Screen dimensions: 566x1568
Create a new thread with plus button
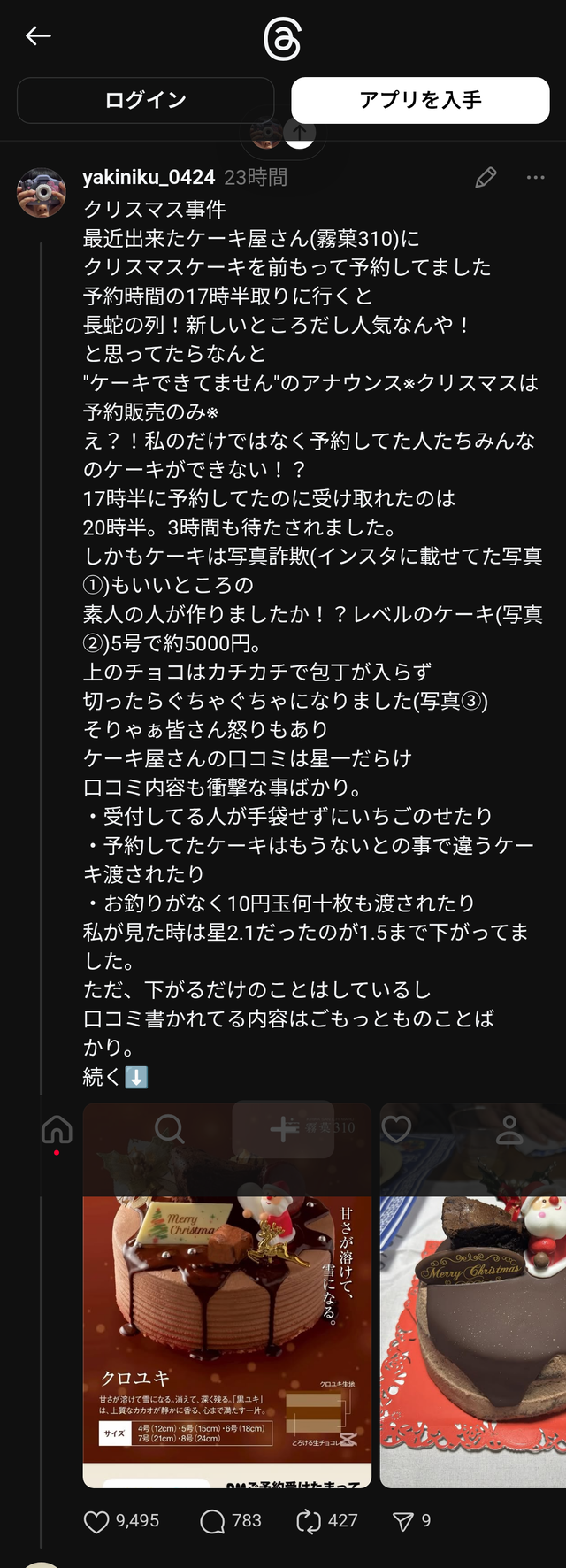point(283,1129)
